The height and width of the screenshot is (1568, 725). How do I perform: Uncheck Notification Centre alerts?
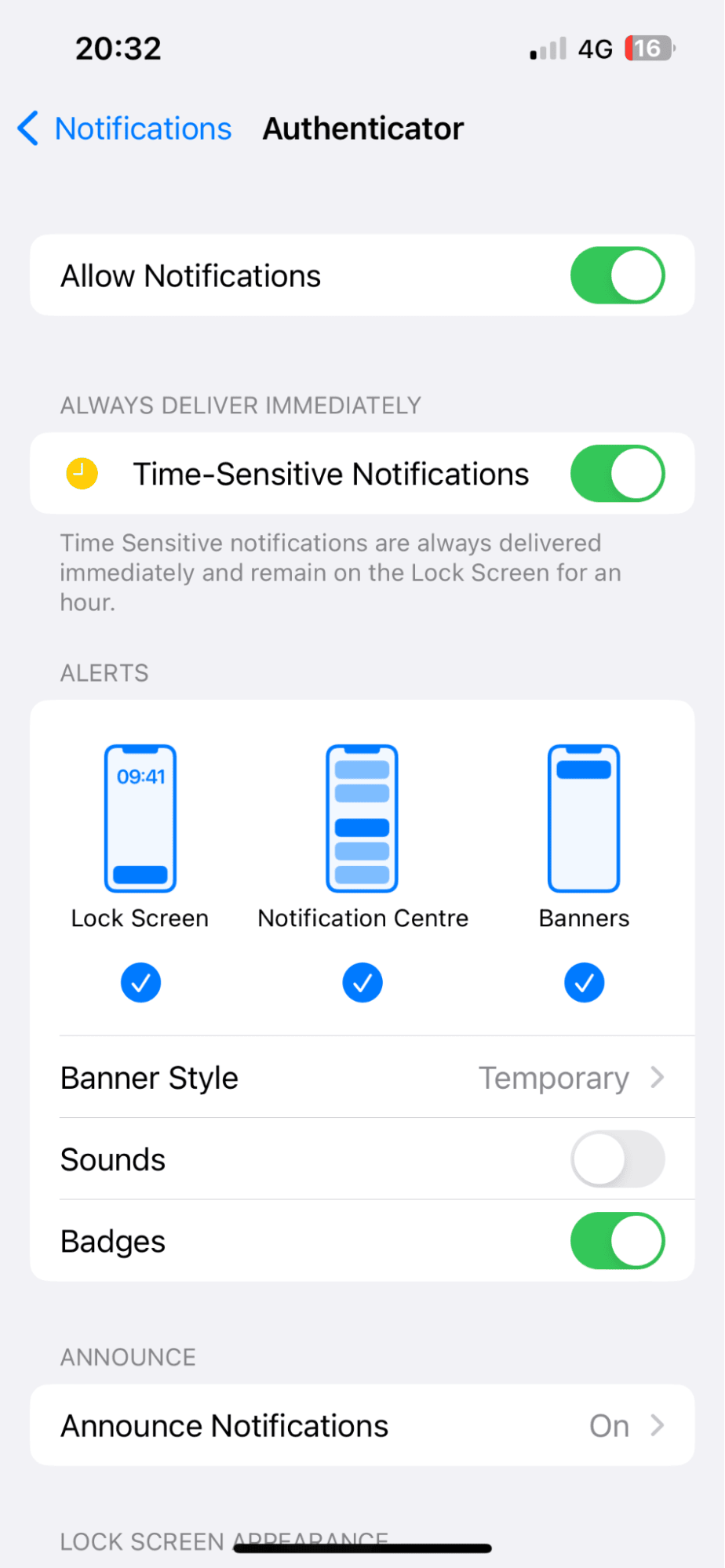362,982
